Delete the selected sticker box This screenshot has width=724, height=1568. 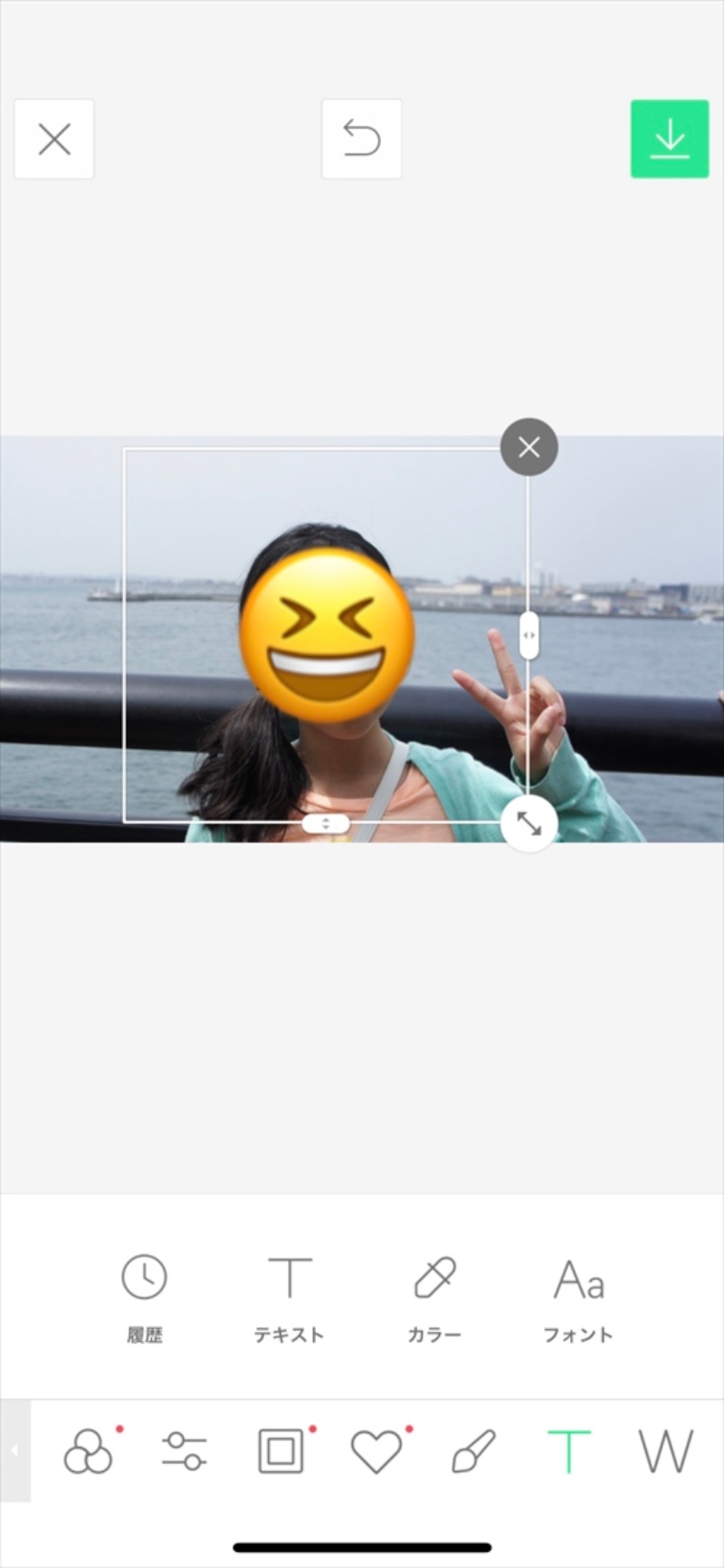click(x=529, y=447)
